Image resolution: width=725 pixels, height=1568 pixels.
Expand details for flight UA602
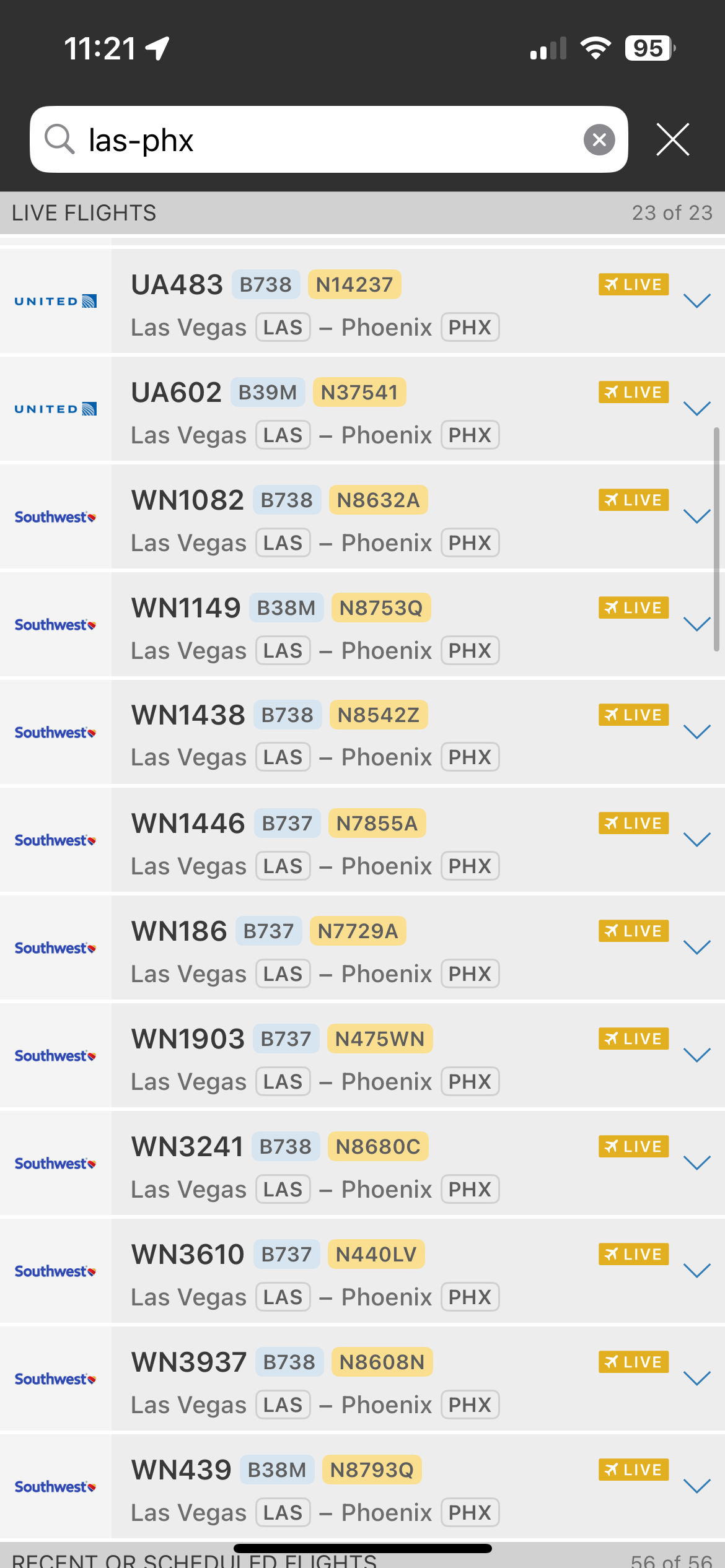(x=696, y=409)
